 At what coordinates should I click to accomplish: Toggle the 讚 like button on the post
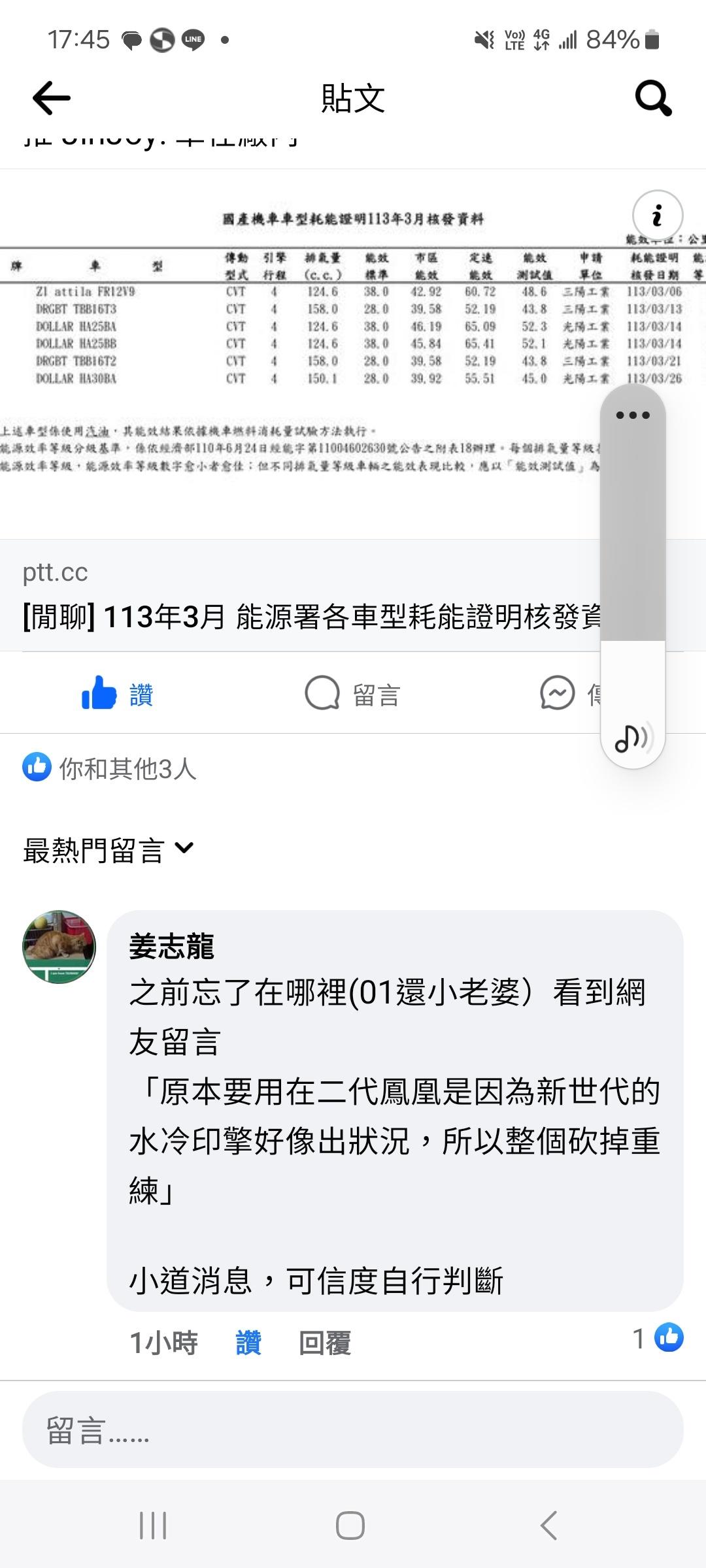[118, 694]
